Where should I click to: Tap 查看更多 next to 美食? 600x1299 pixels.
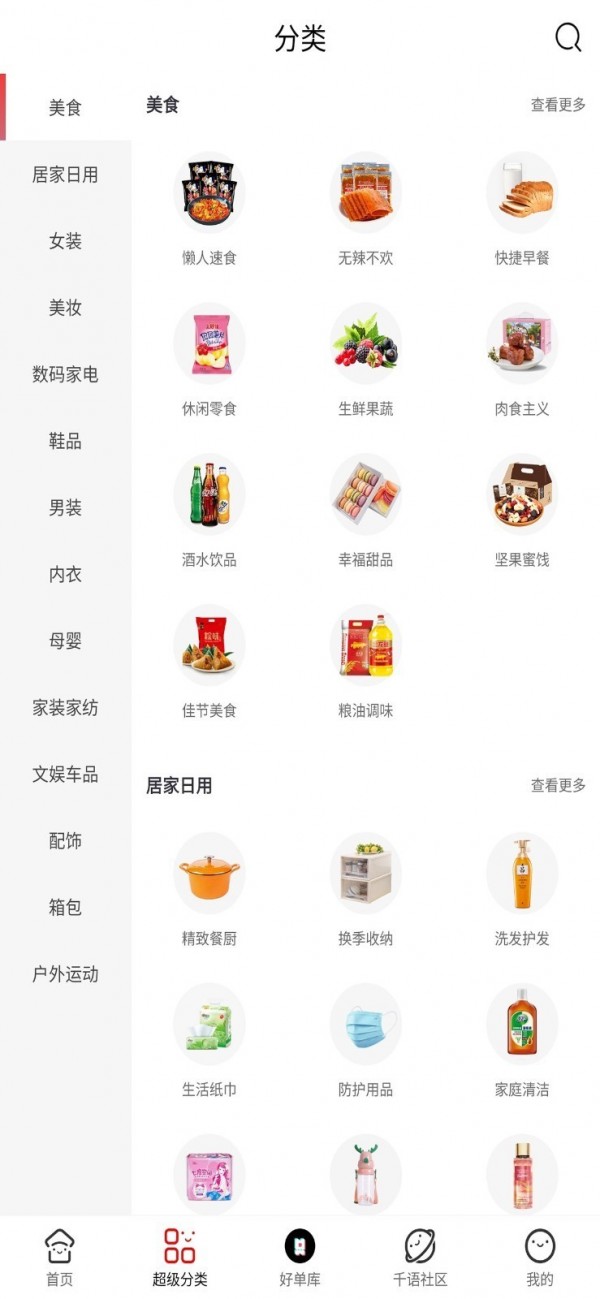[558, 105]
